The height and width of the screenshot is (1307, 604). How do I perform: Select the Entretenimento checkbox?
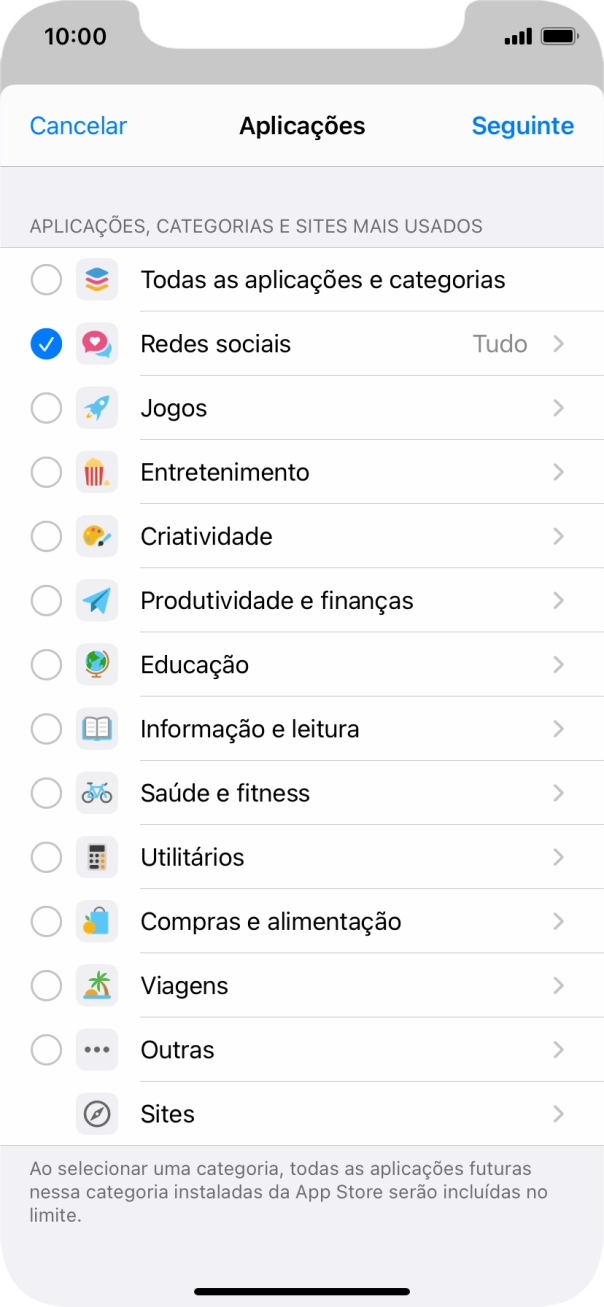(x=46, y=472)
